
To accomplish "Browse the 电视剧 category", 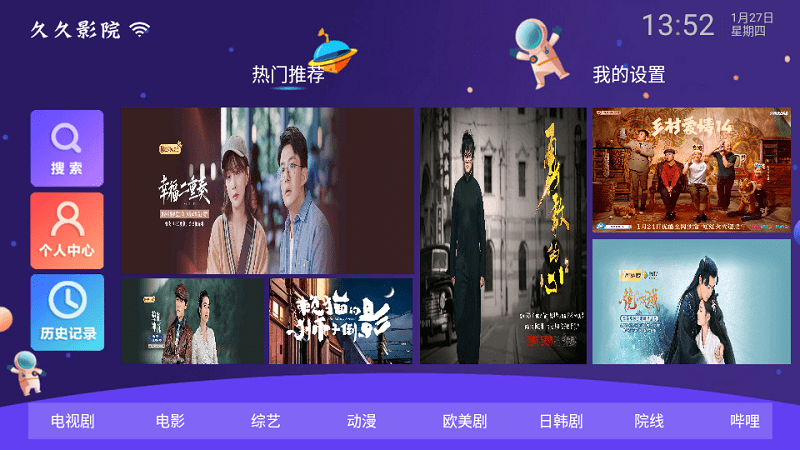I will (73, 421).
